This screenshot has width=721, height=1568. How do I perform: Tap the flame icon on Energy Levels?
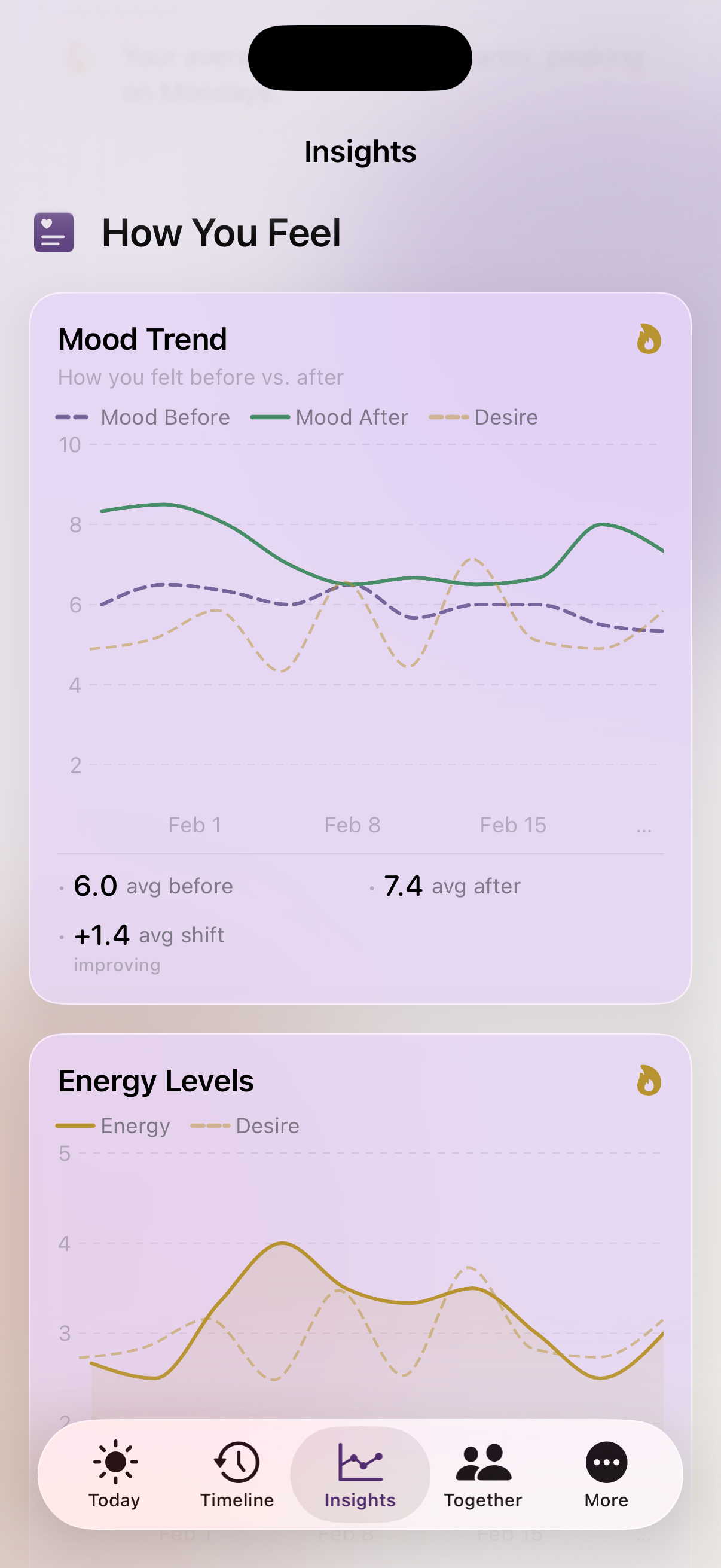[649, 1081]
